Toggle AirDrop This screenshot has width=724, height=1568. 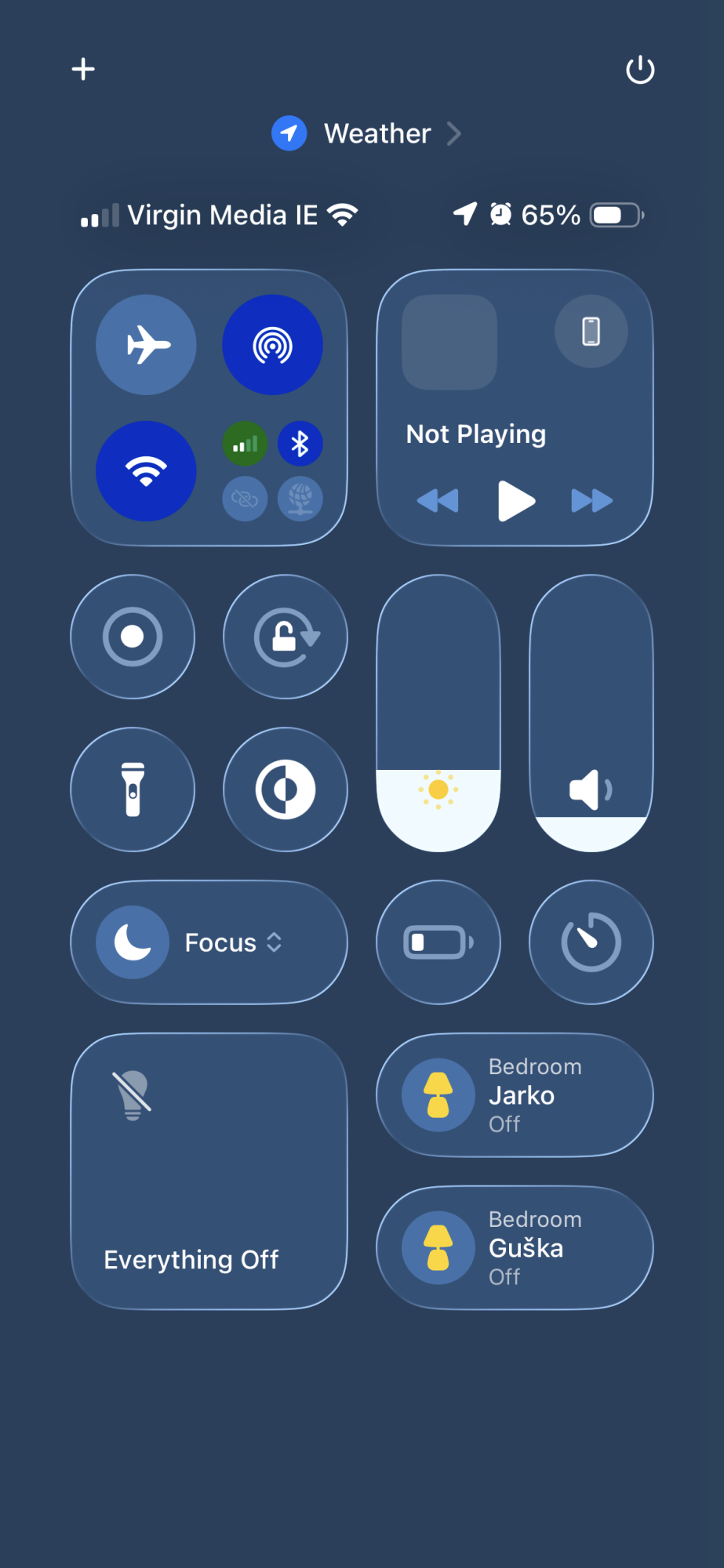[272, 345]
